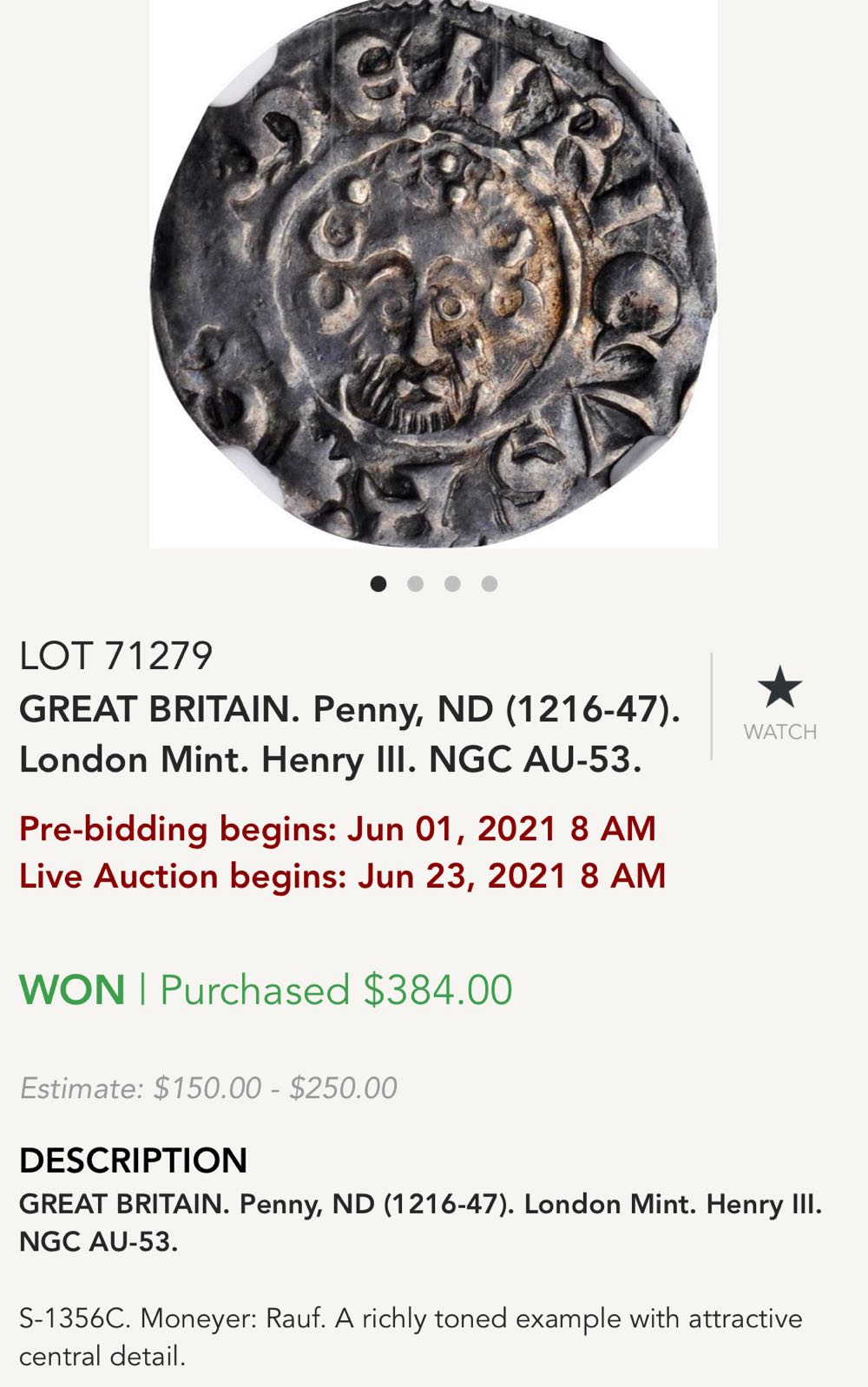
Task: Return to the first image using its dot
Action: 378,583
